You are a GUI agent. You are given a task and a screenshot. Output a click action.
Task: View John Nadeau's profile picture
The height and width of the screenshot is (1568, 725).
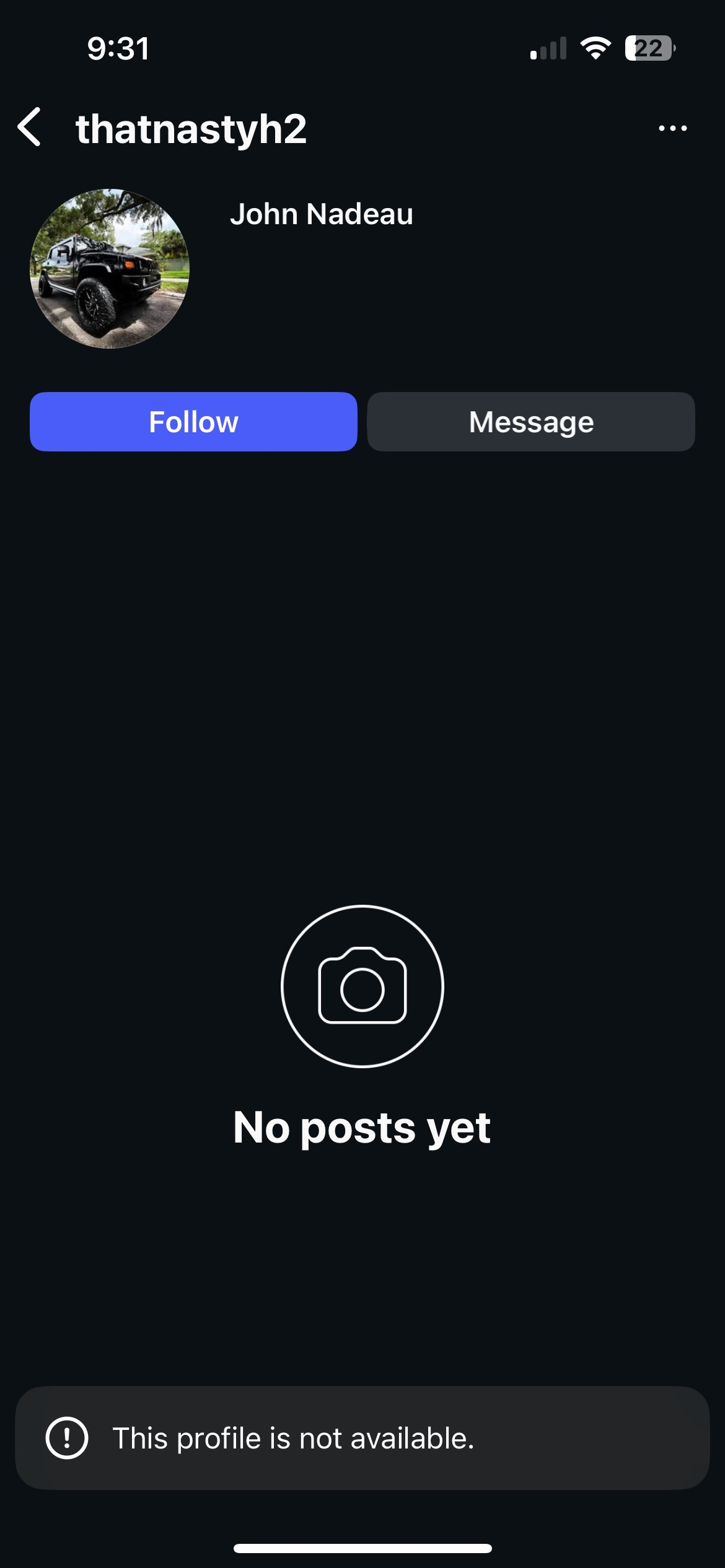110,269
